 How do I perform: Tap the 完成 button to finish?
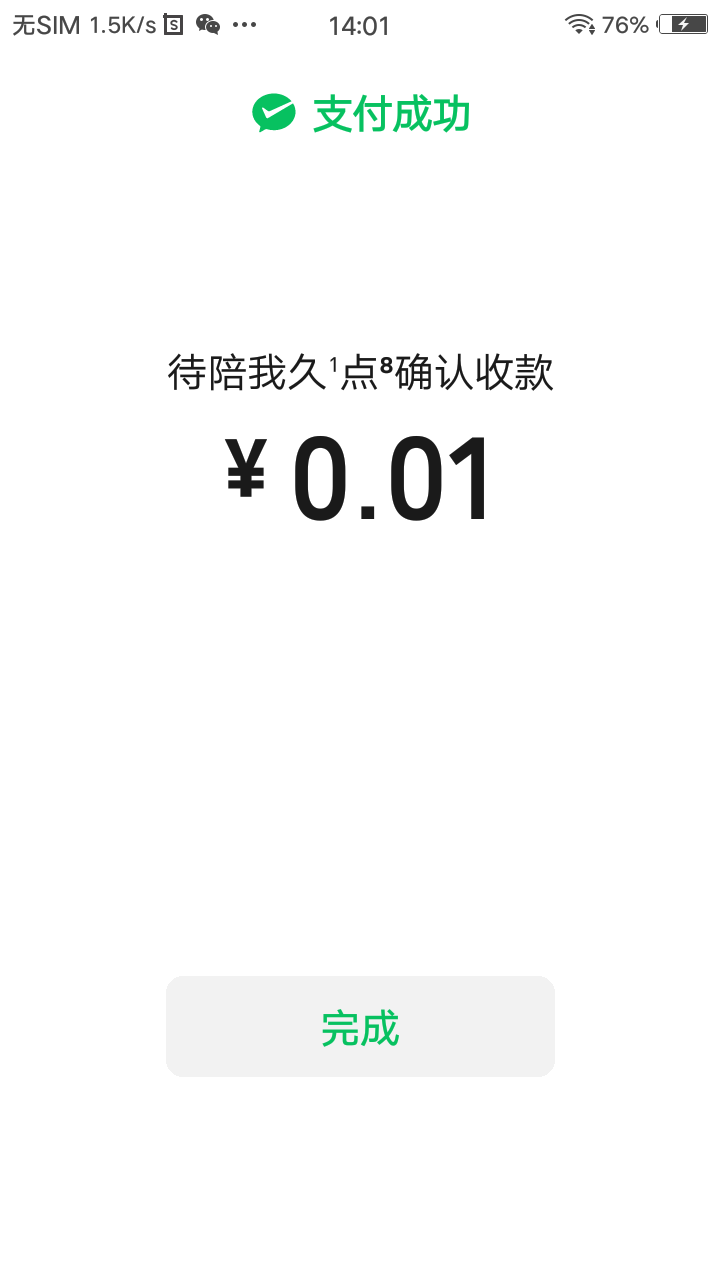[360, 1027]
